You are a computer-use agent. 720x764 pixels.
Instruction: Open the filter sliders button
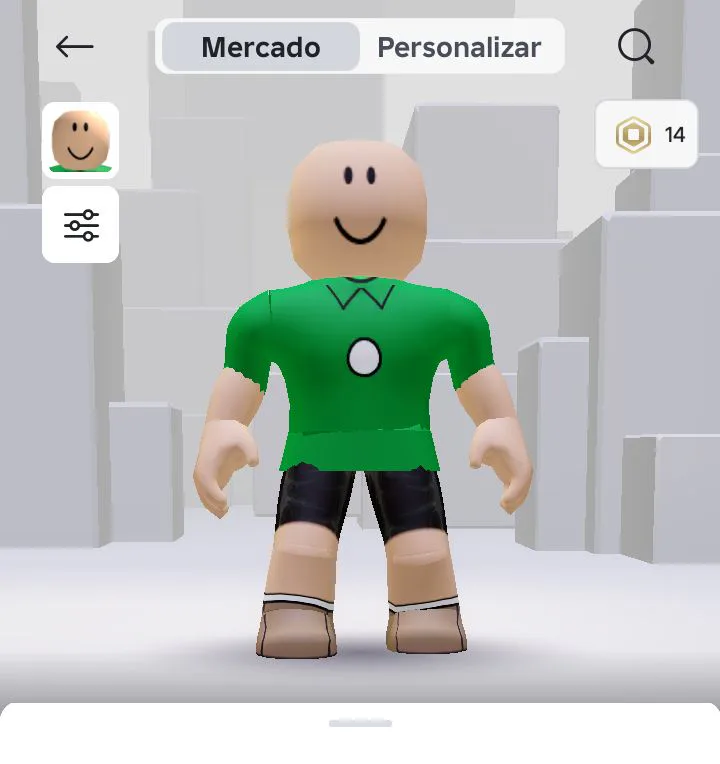[80, 225]
